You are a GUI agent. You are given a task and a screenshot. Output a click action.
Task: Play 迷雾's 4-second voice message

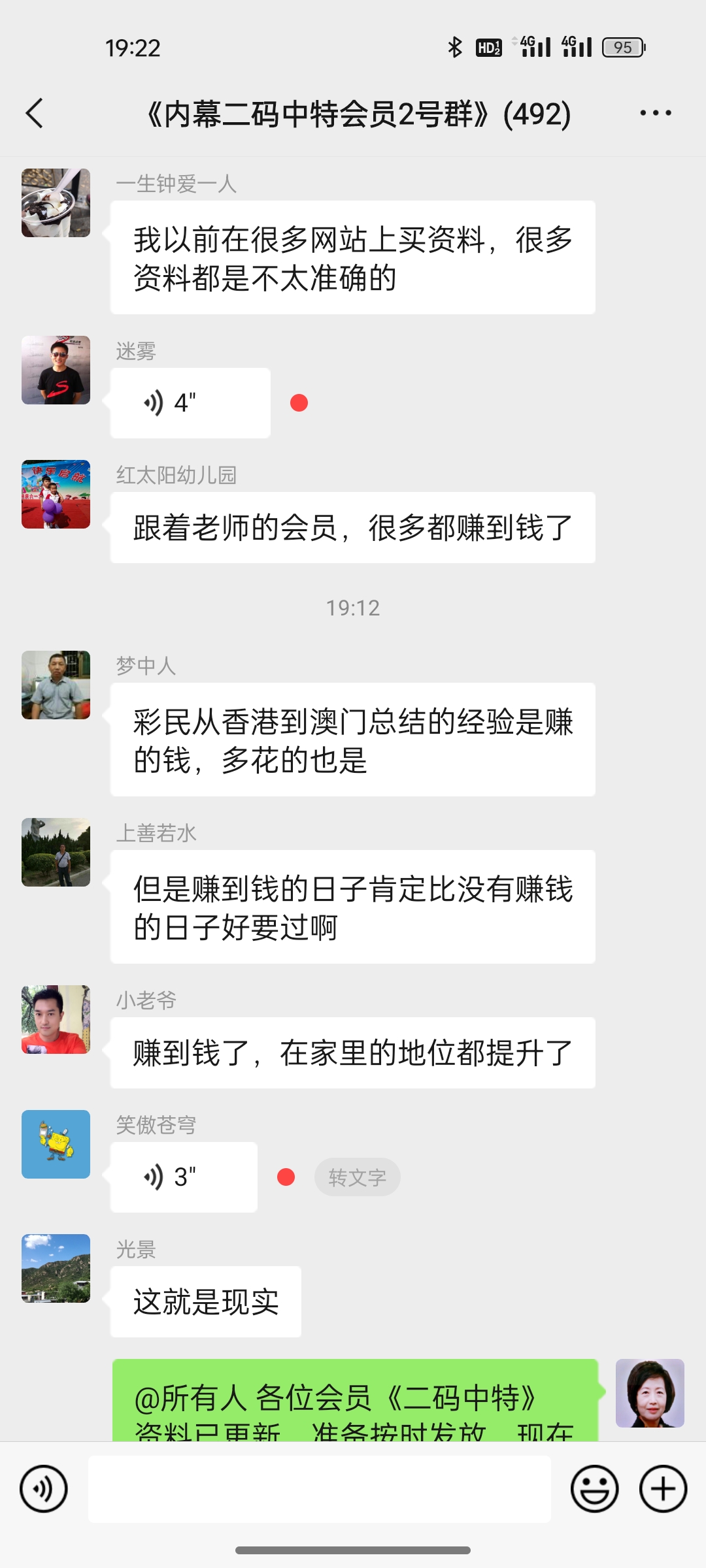click(190, 403)
